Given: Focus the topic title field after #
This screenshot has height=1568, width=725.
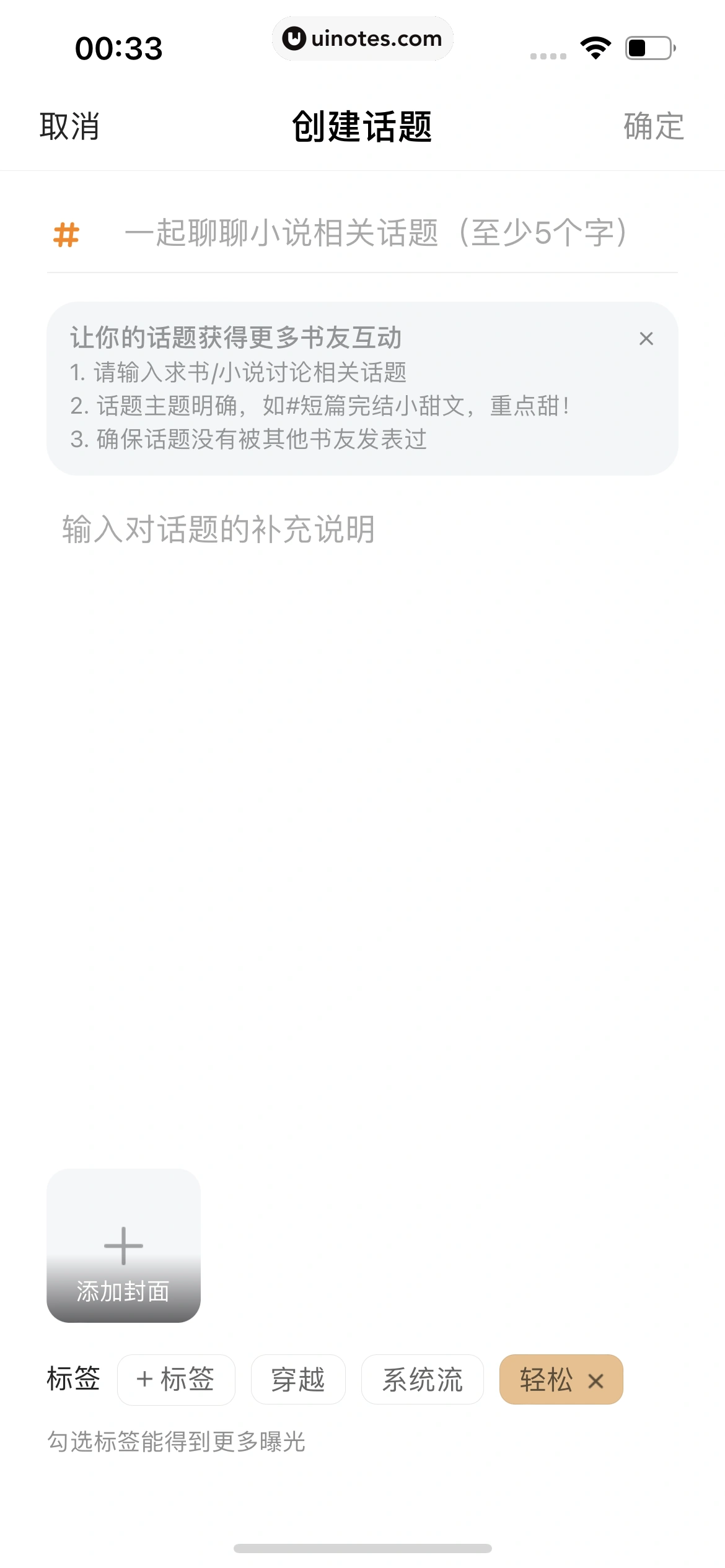Looking at the screenshot, I should point(376,233).
